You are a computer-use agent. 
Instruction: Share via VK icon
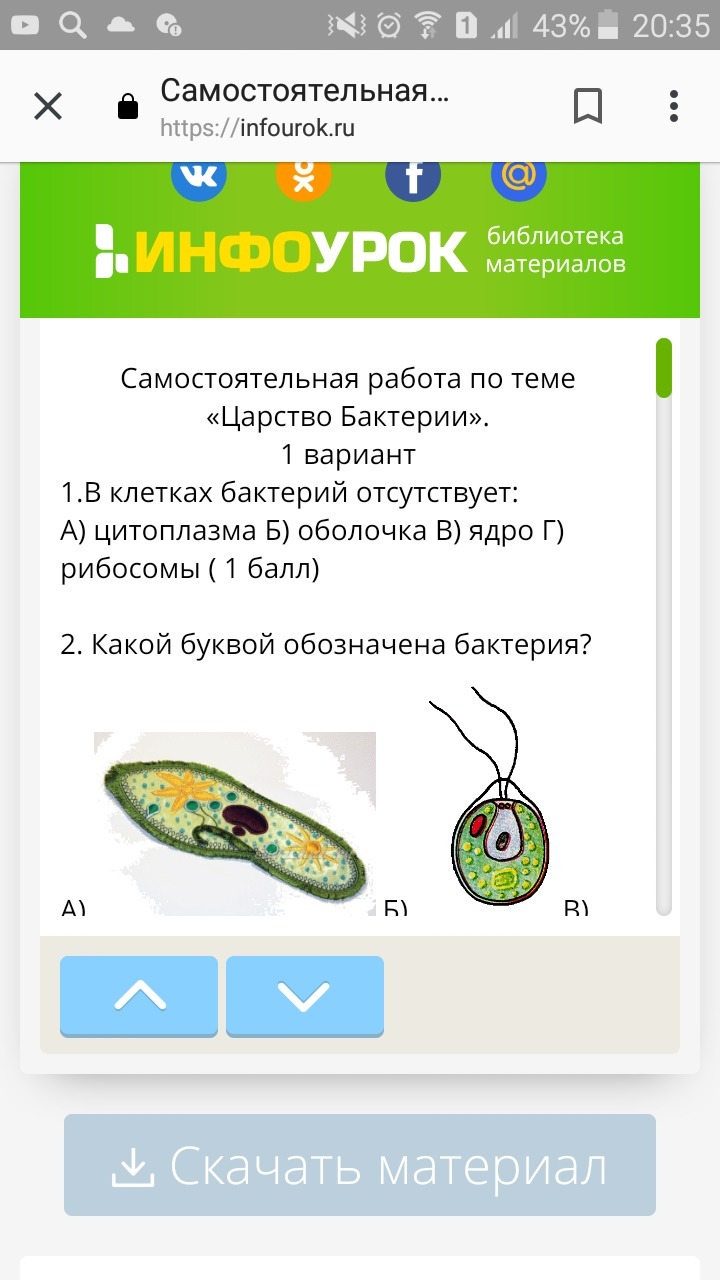(198, 177)
